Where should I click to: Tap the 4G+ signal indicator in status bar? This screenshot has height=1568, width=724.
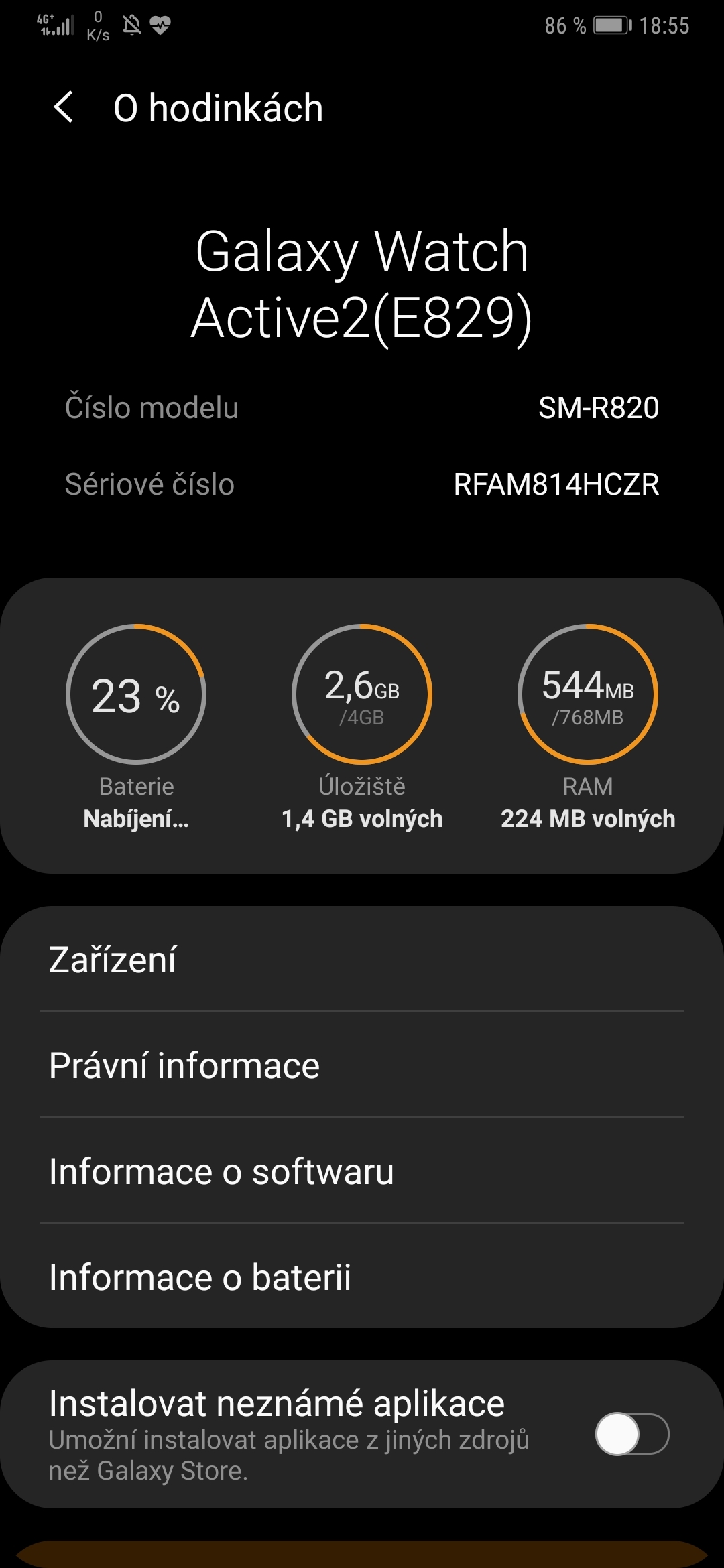54,25
